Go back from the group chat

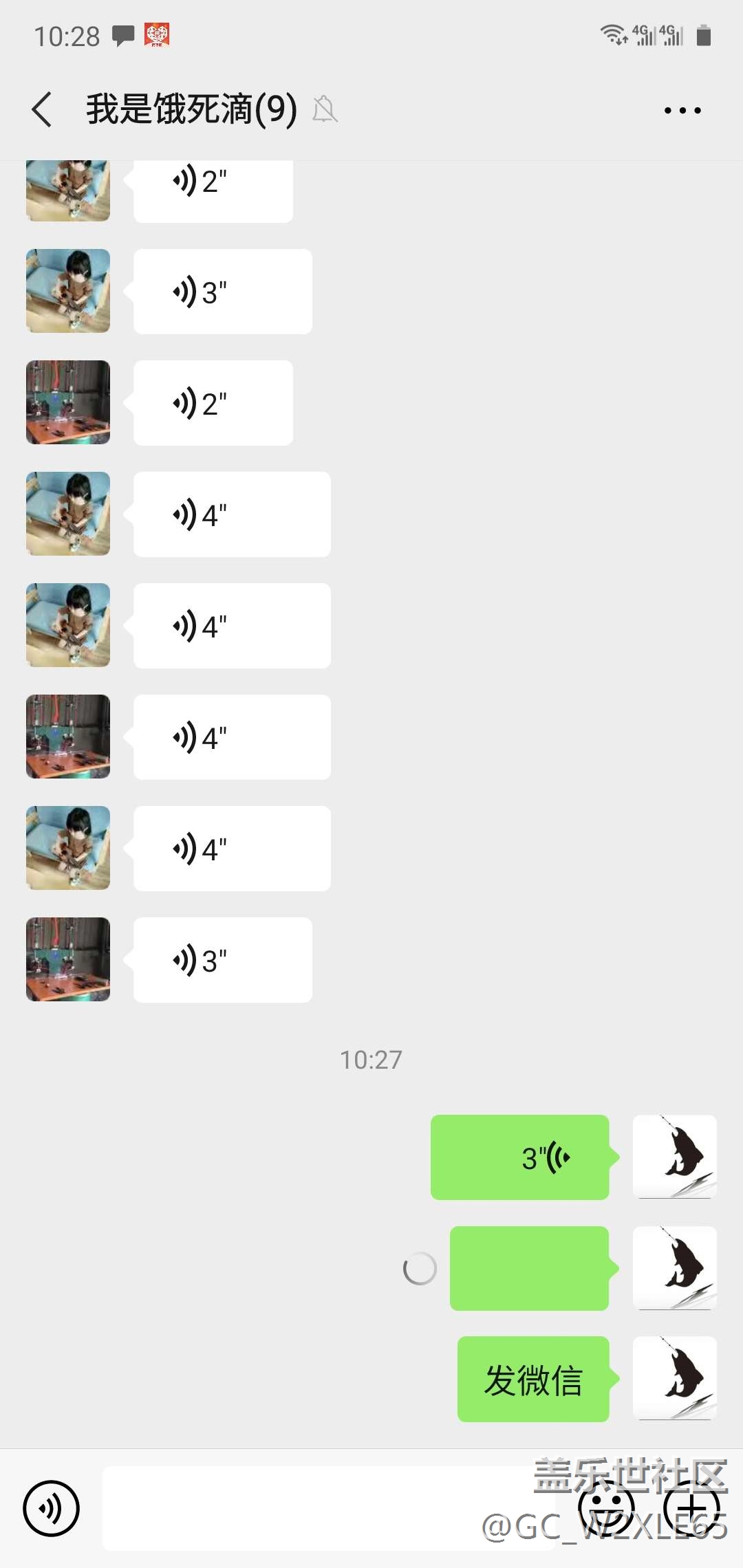point(43,110)
